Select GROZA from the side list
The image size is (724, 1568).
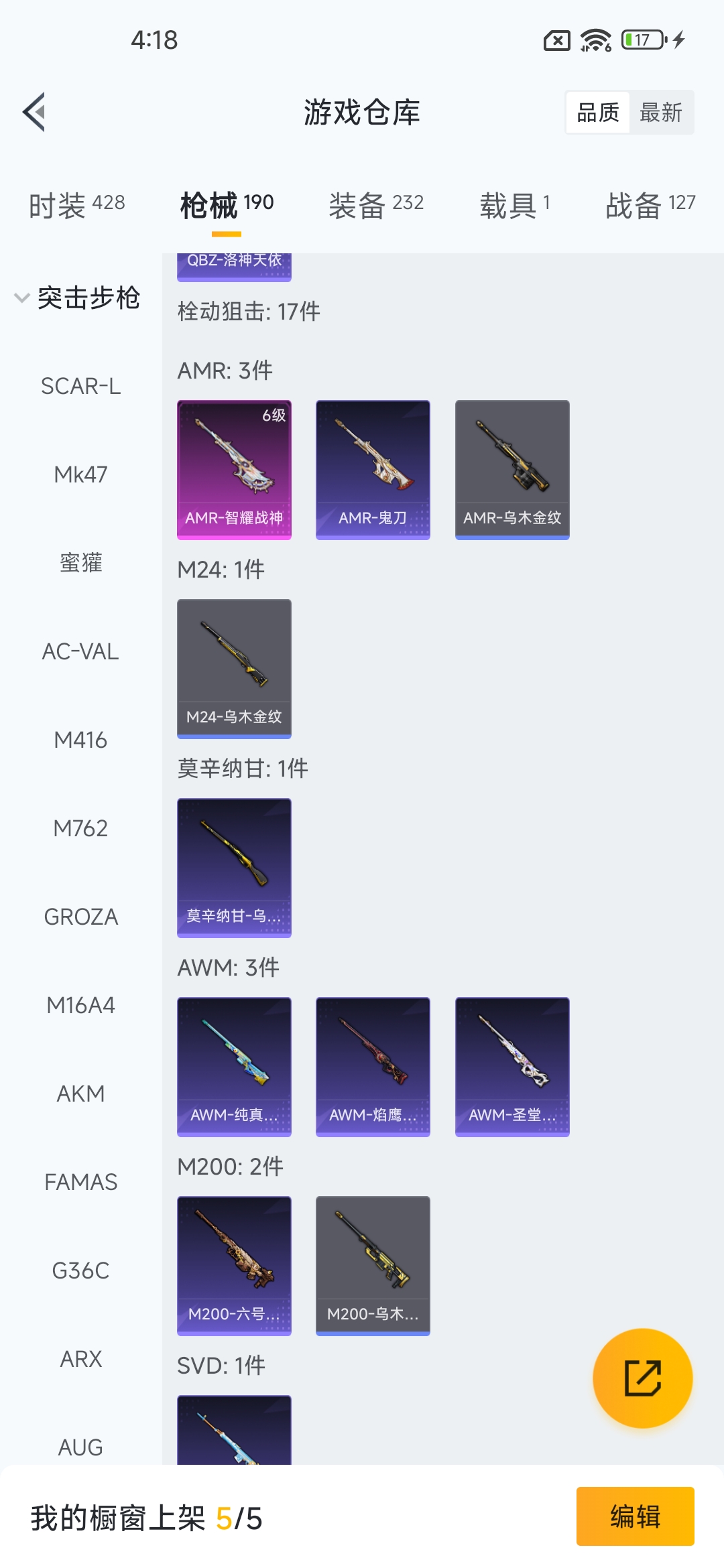(80, 917)
